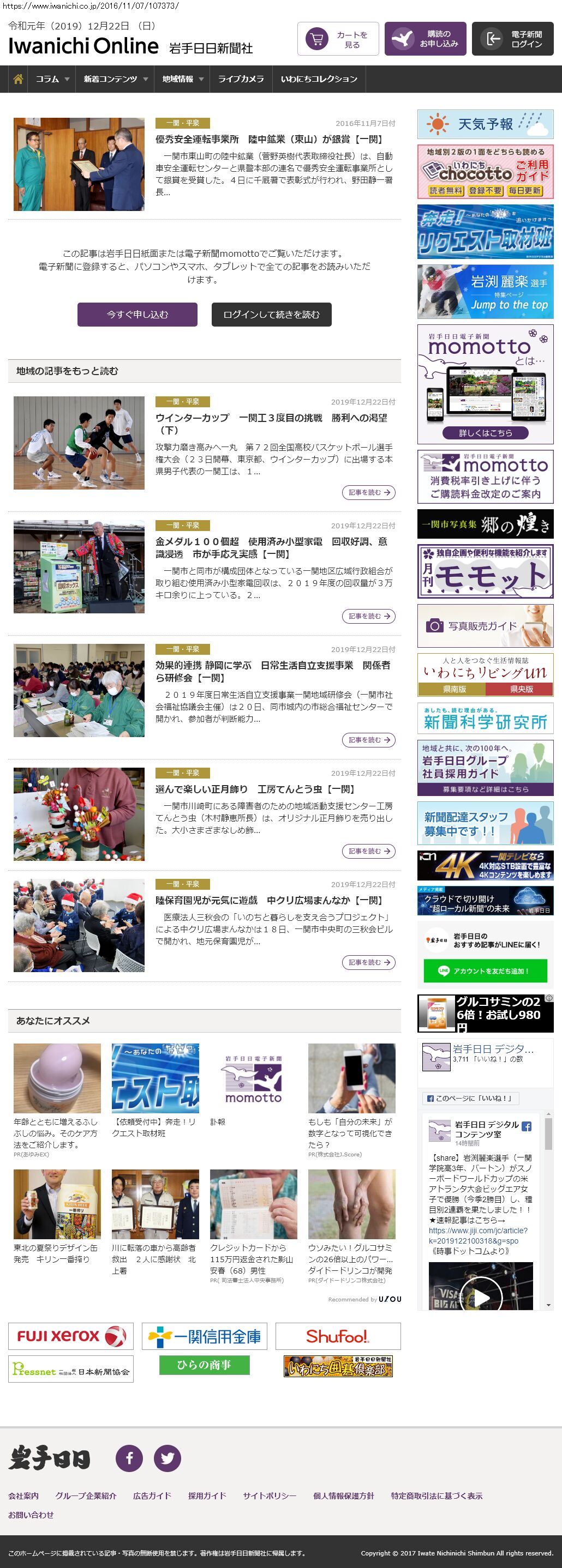Open the home icon in navigation bar
The image size is (562, 1568).
point(18,79)
